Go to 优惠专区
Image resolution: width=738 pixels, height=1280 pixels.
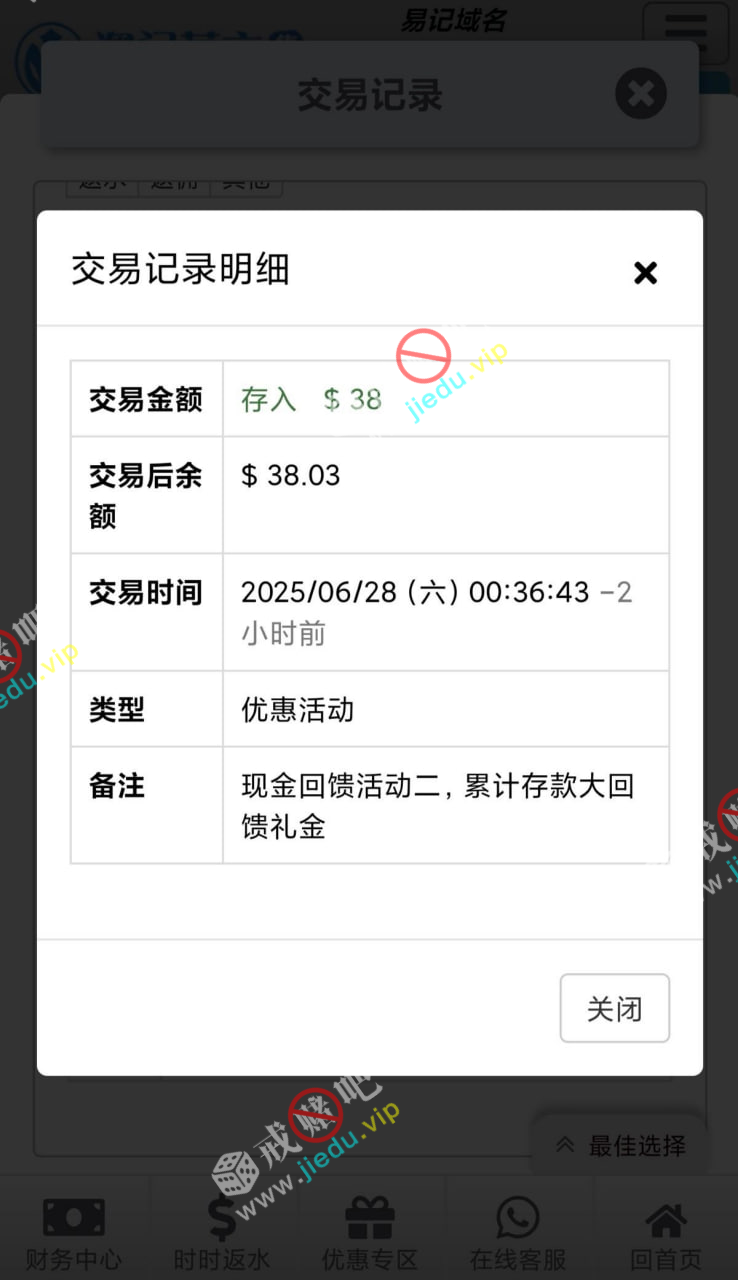tap(369, 1232)
